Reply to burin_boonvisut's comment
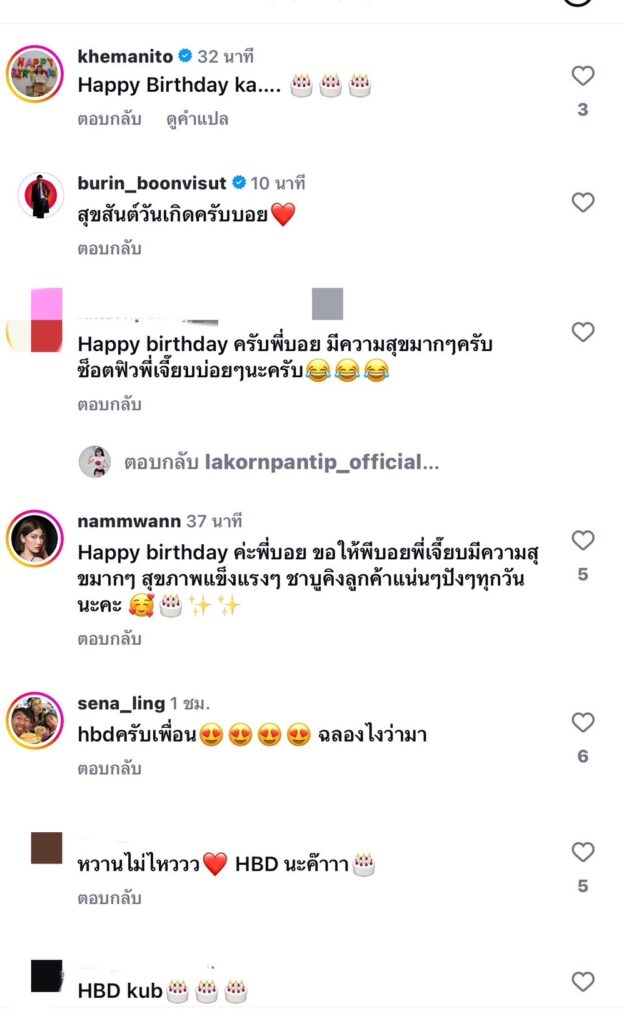This screenshot has height=1024, width=624. (109, 248)
